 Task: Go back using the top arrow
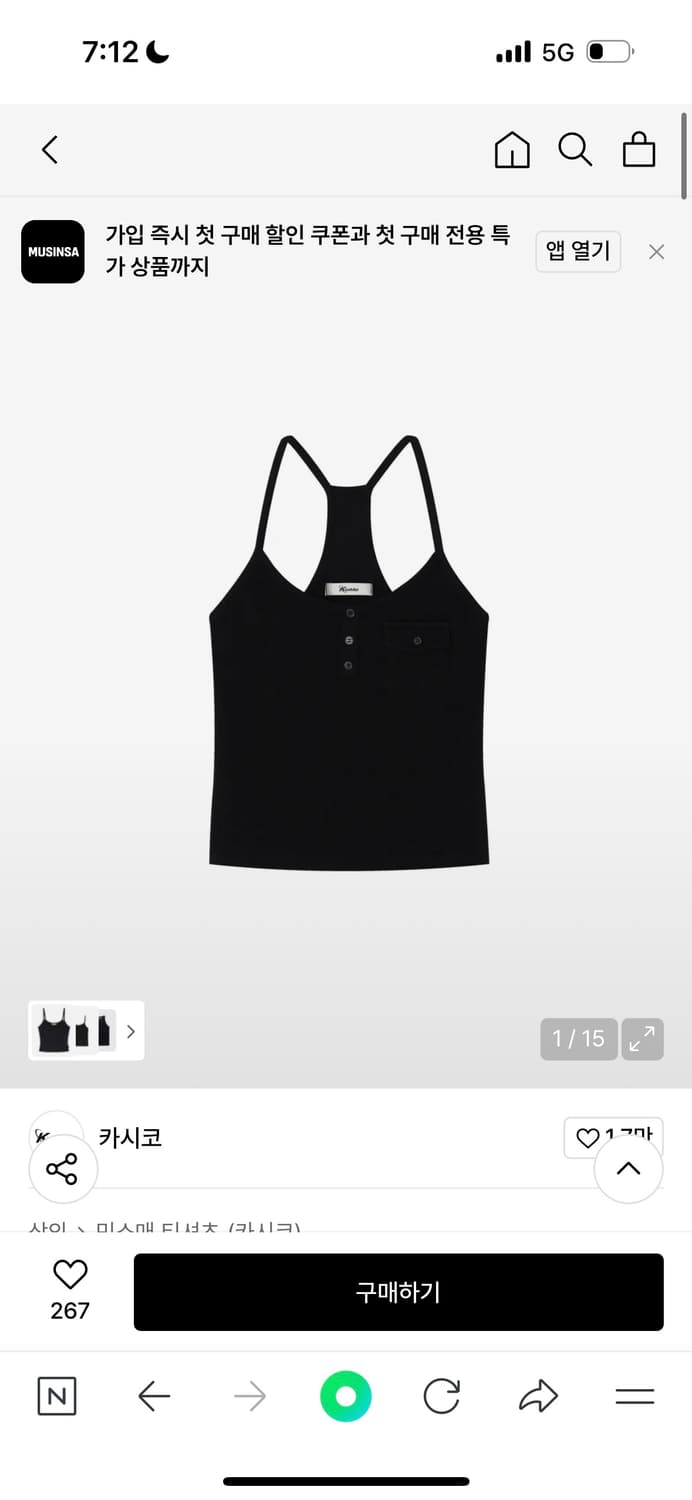50,150
